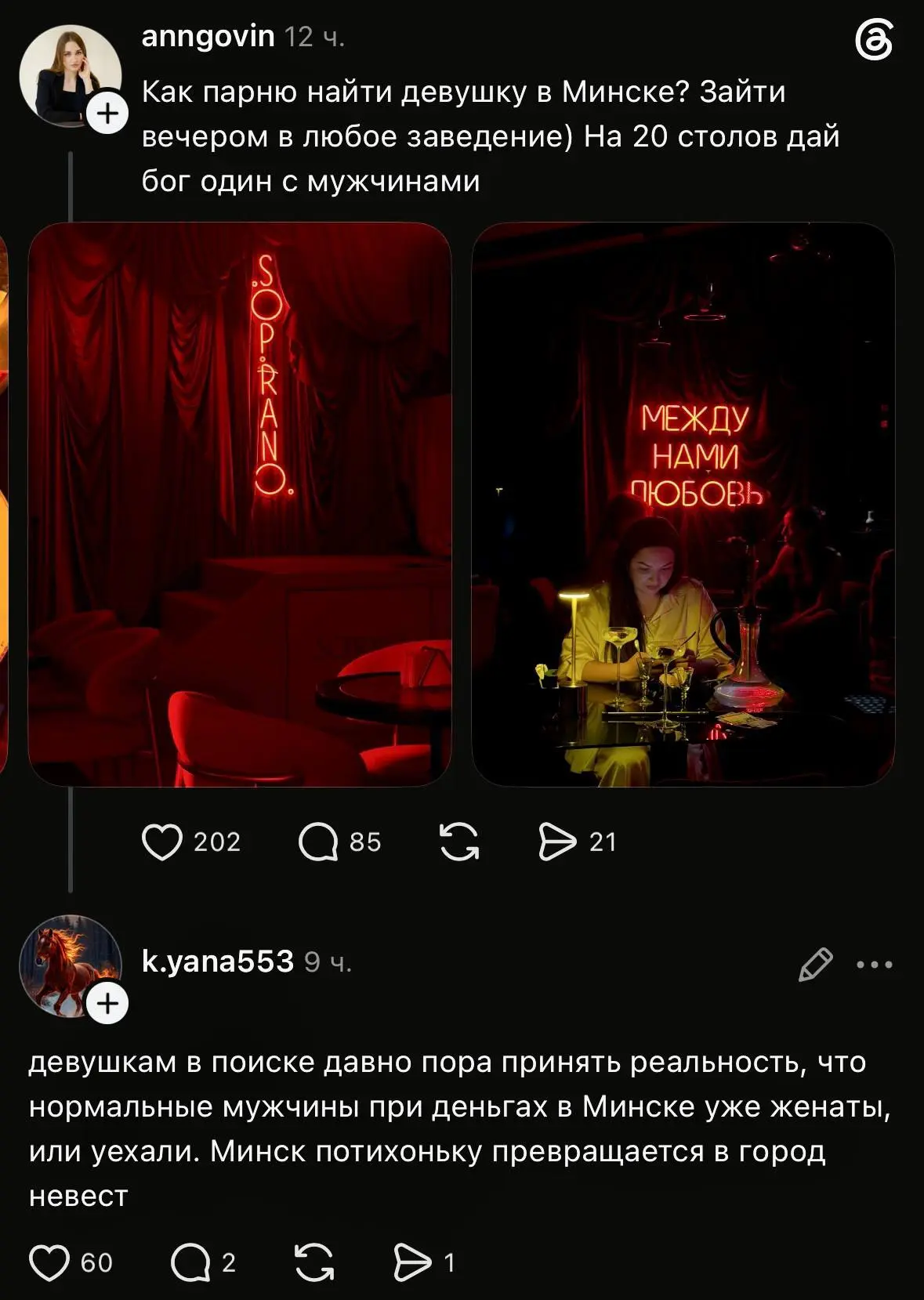Repost anngovin's post
Screen dimensions: 924x1300
459,842
